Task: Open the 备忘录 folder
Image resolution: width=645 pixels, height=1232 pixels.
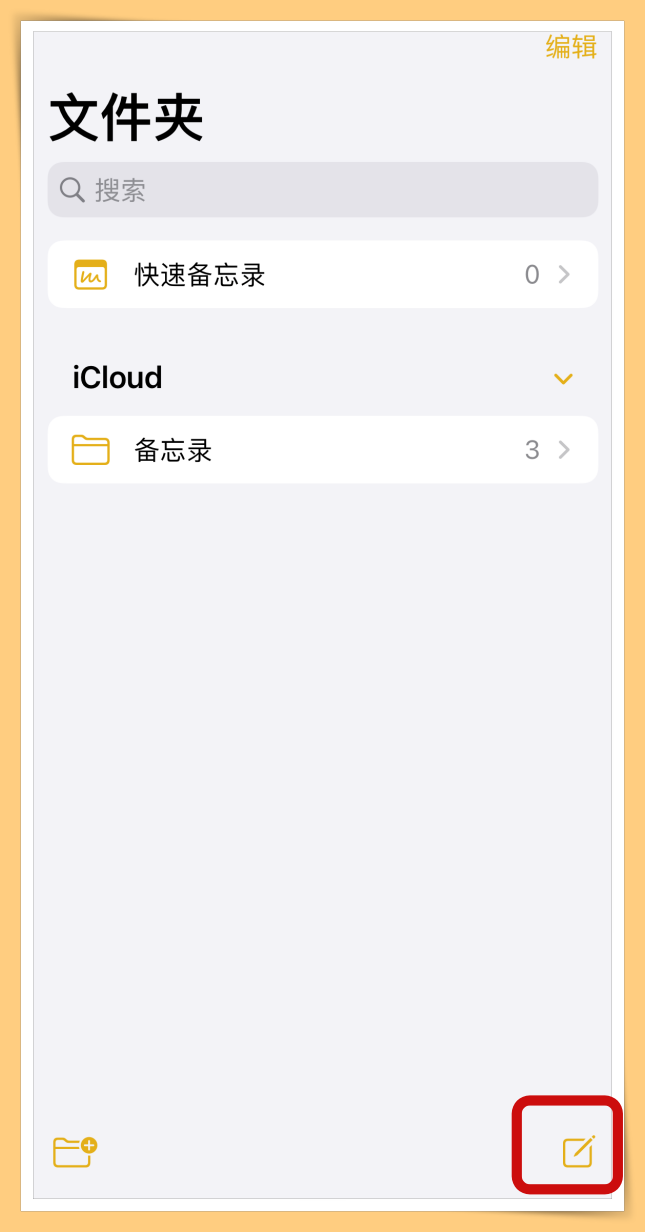Action: click(322, 450)
